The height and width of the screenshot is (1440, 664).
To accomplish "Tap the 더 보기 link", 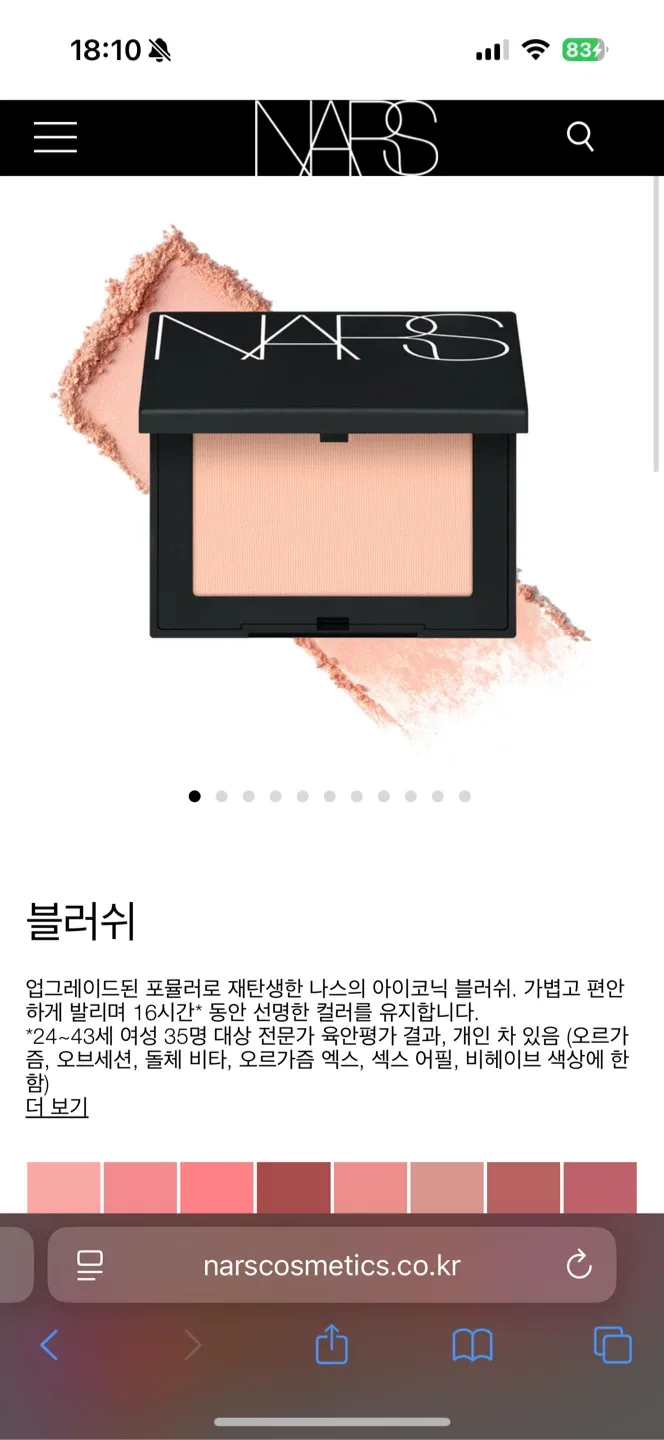I will point(57,1107).
